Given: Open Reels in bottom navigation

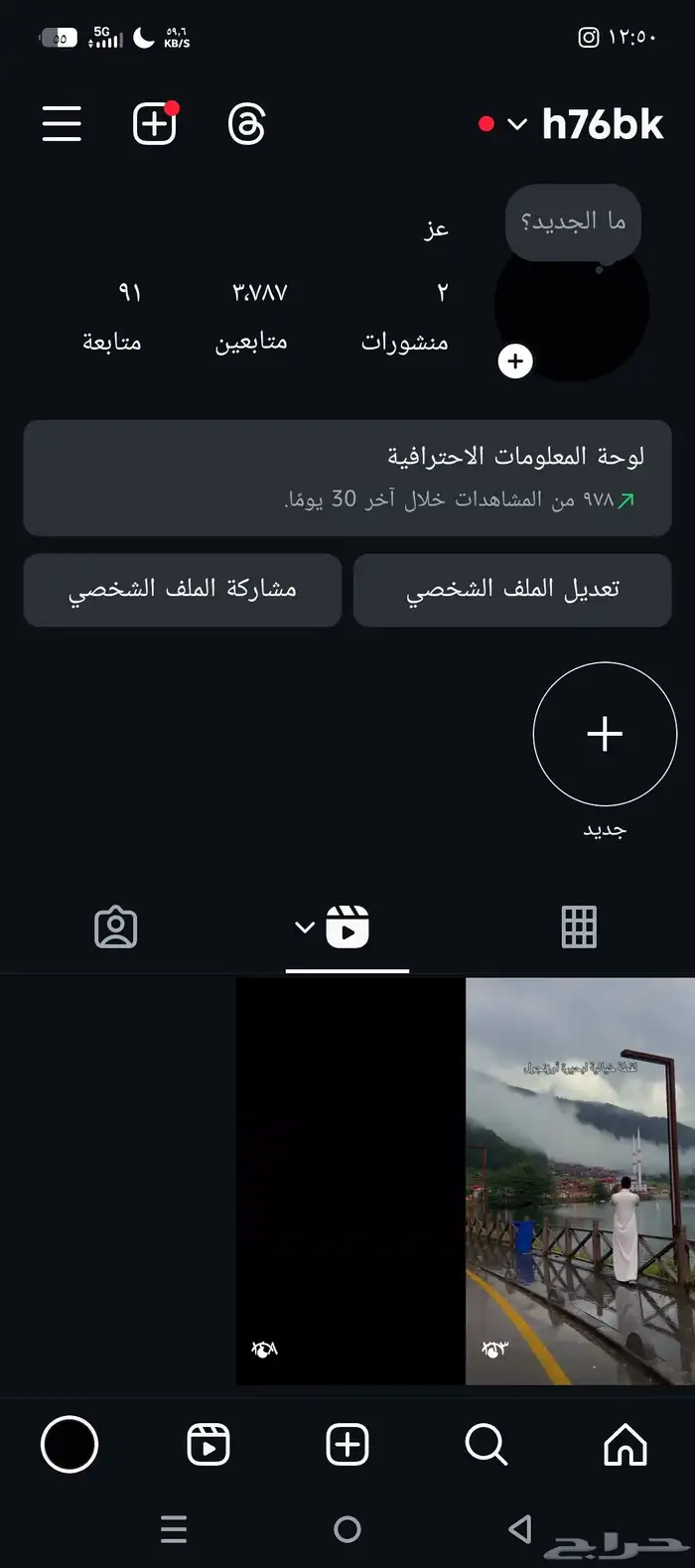Looking at the screenshot, I should pos(208,1445).
